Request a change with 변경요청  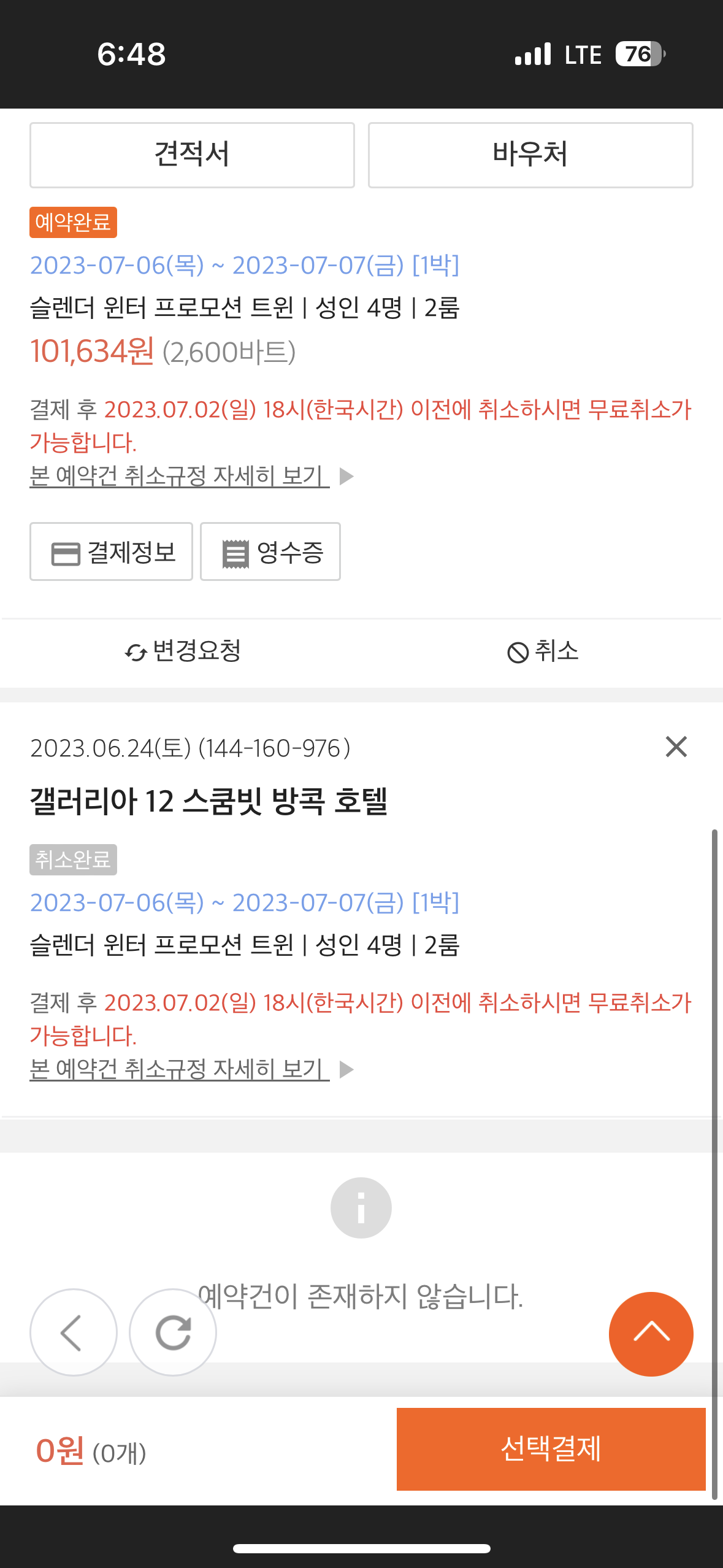(x=183, y=651)
